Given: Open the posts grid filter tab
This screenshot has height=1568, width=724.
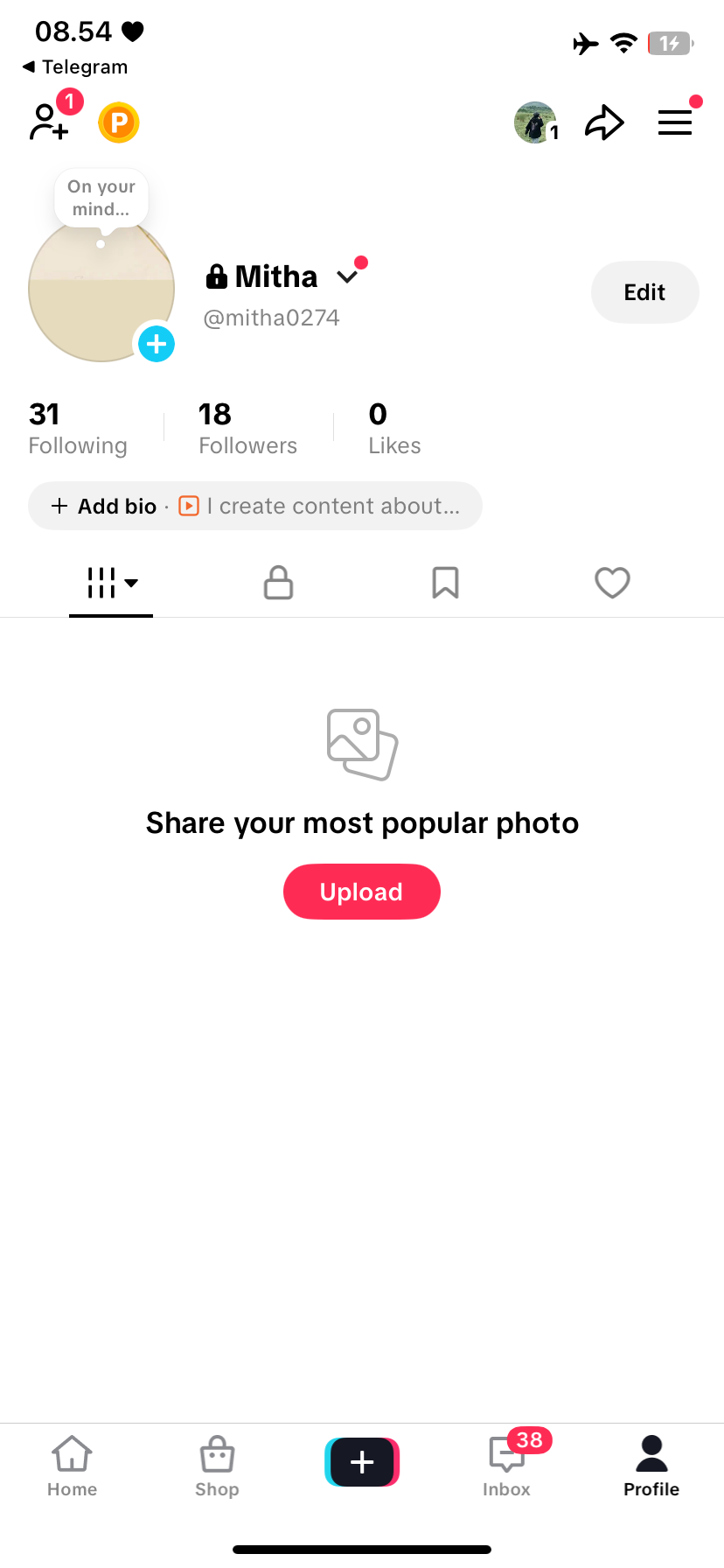Looking at the screenshot, I should point(111,583).
